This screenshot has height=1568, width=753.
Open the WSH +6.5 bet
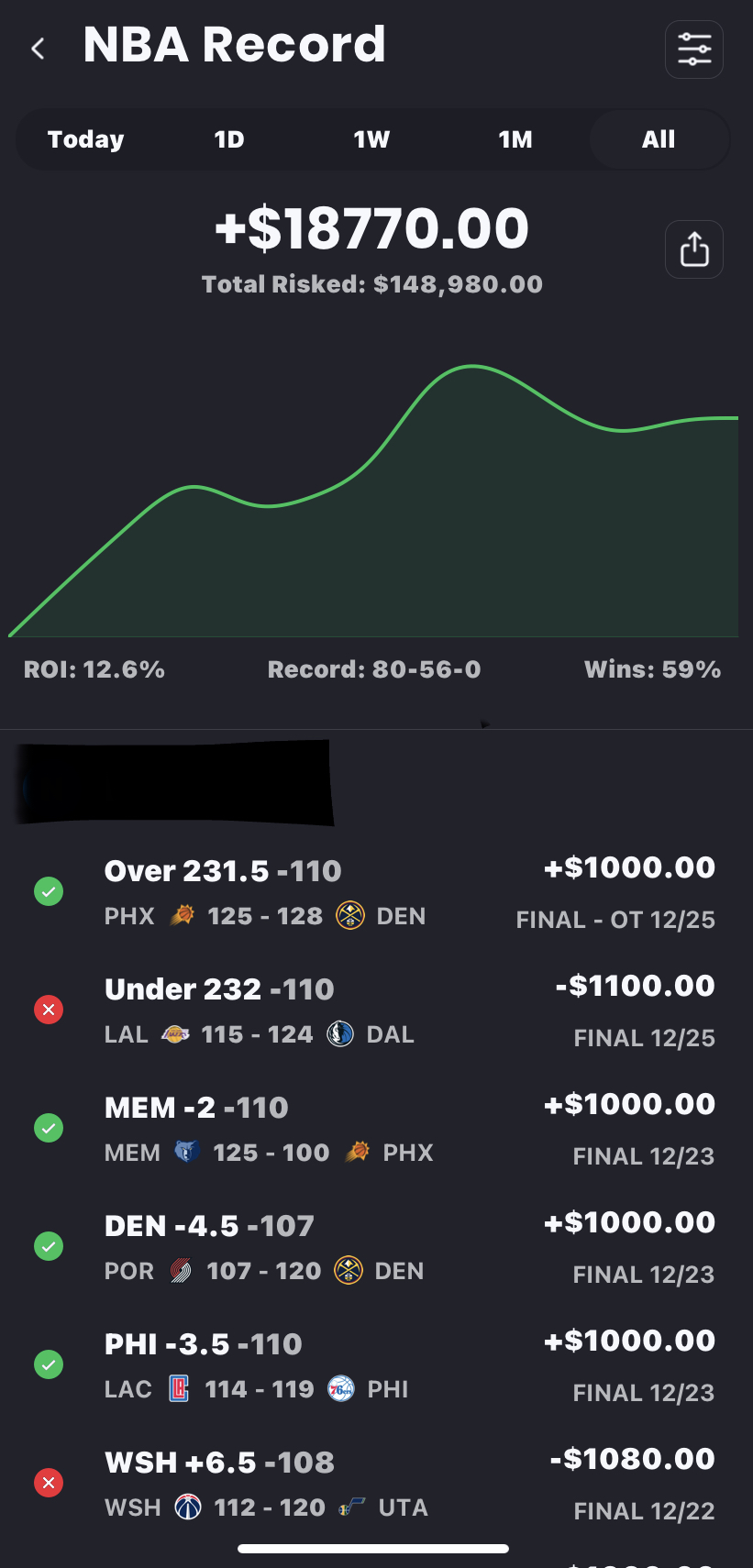point(374,1484)
